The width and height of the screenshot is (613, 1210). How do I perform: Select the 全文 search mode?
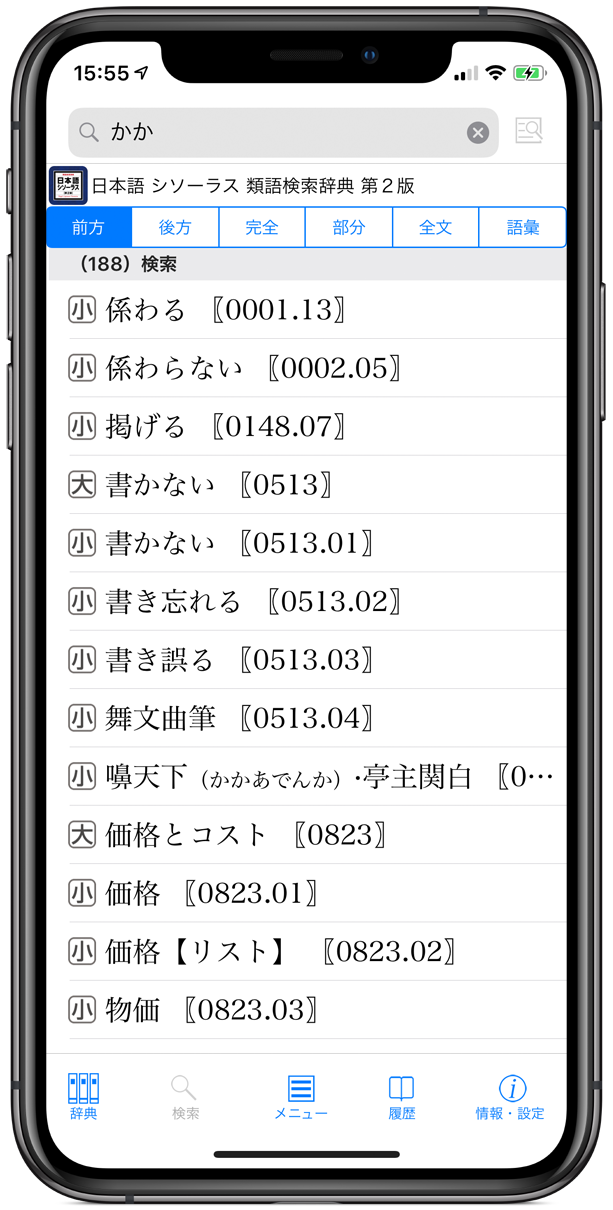coord(436,227)
